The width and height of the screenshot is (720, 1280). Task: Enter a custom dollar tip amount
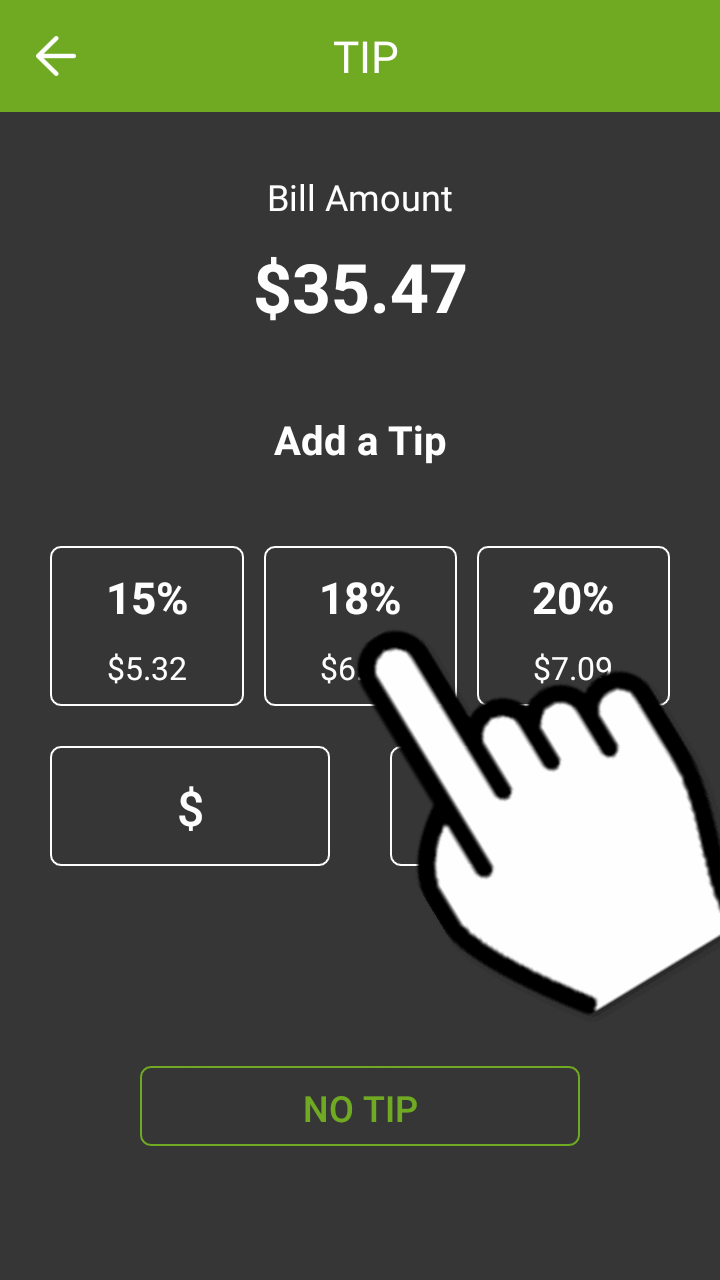190,806
